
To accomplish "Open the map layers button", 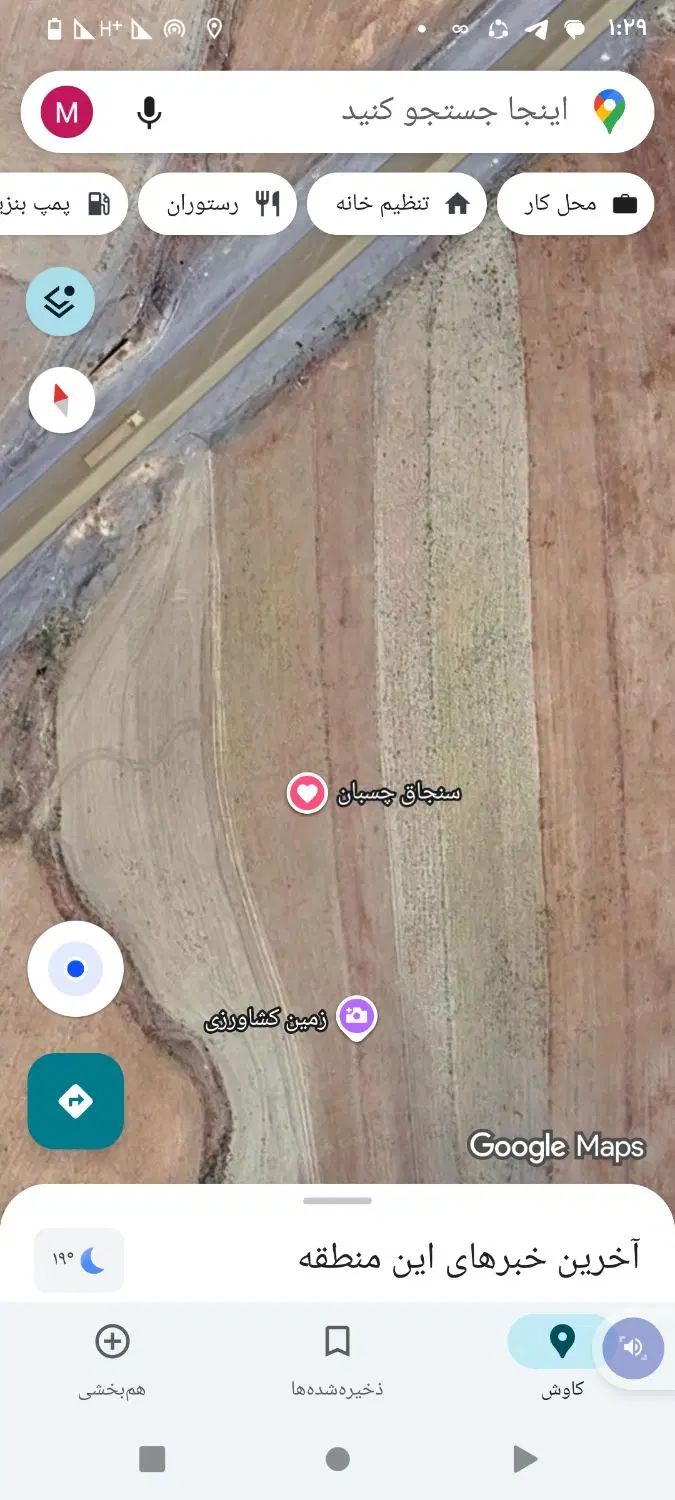I will pyautogui.click(x=60, y=301).
